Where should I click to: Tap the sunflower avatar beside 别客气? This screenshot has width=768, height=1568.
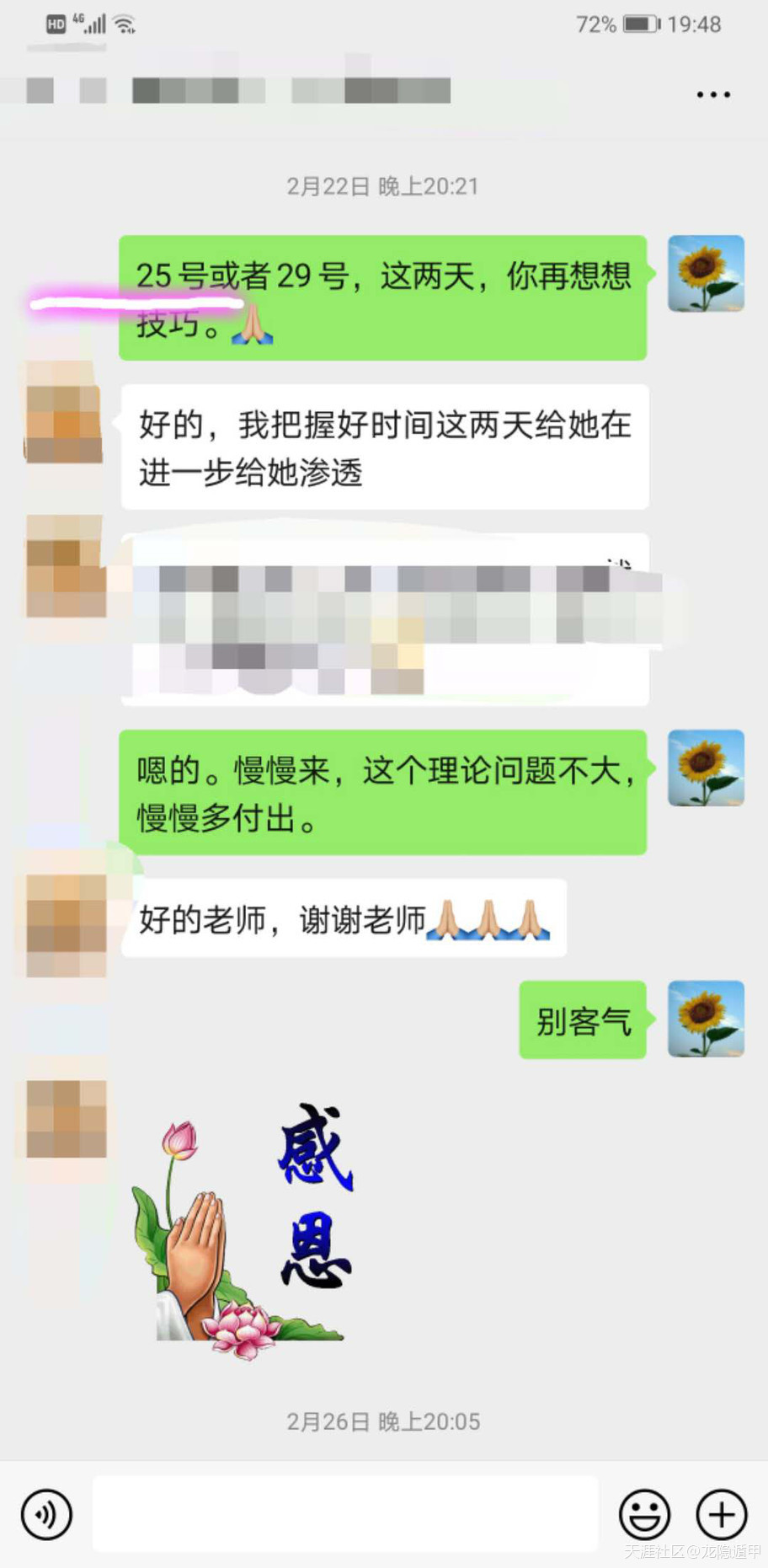click(x=706, y=1019)
